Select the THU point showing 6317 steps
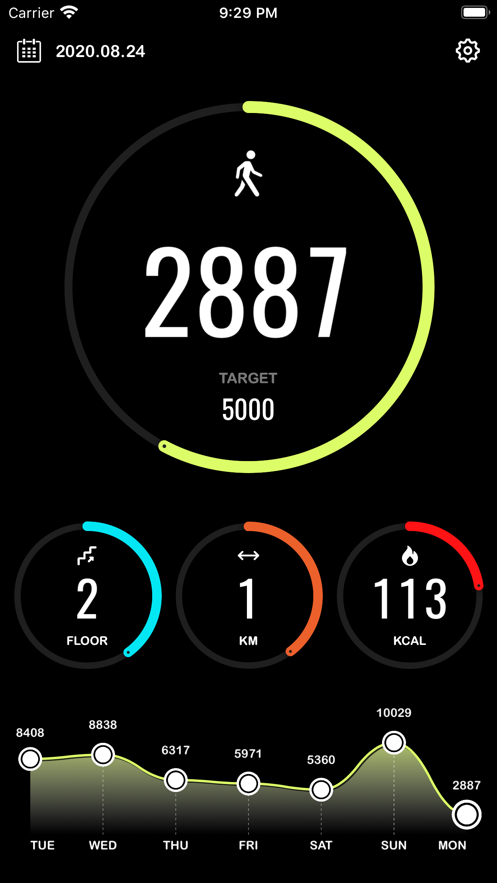The image size is (497, 883). click(176, 780)
